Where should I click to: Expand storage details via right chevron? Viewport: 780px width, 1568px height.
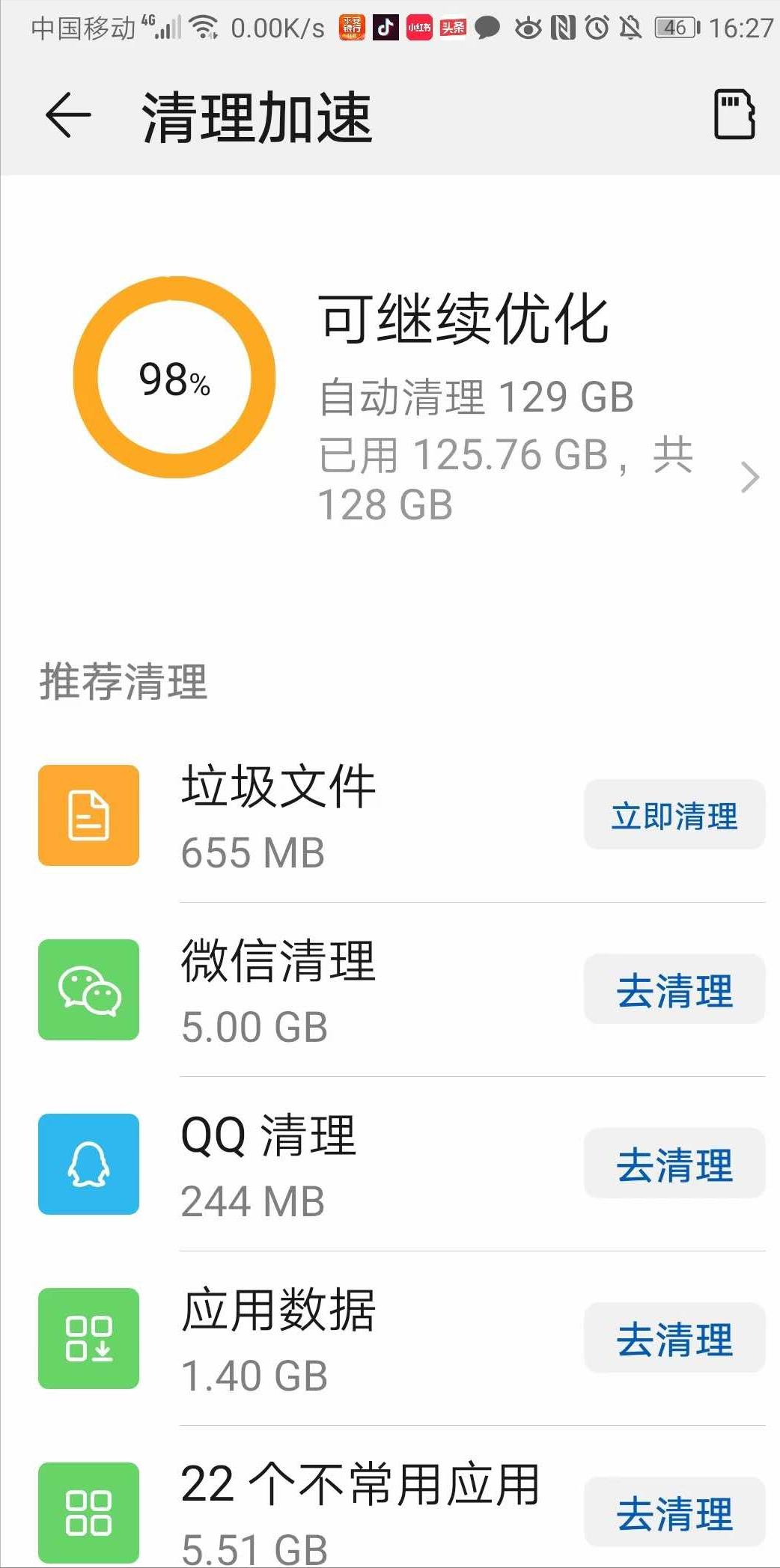coord(749,477)
